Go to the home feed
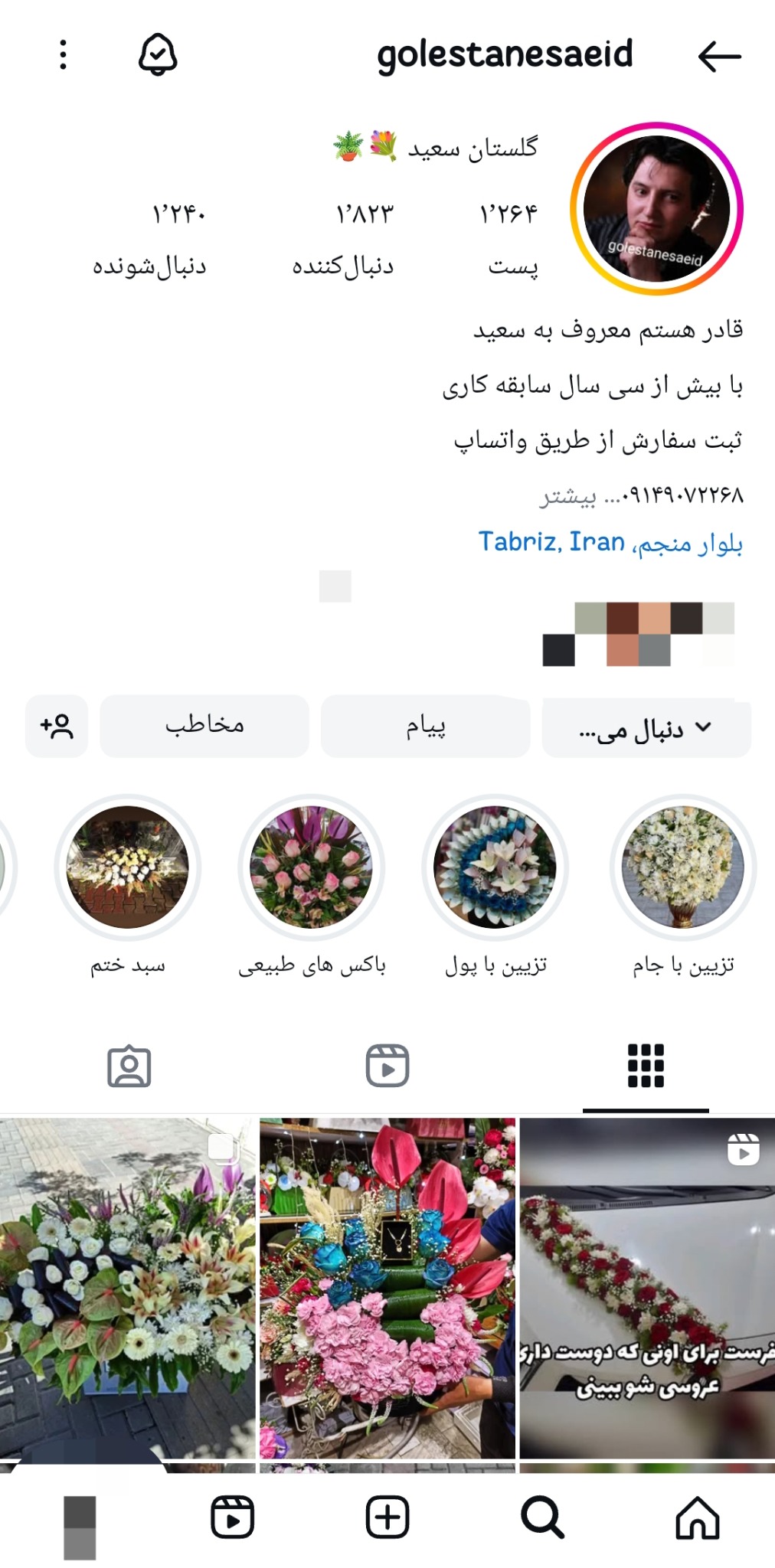Image resolution: width=775 pixels, height=1568 pixels. (x=697, y=1517)
